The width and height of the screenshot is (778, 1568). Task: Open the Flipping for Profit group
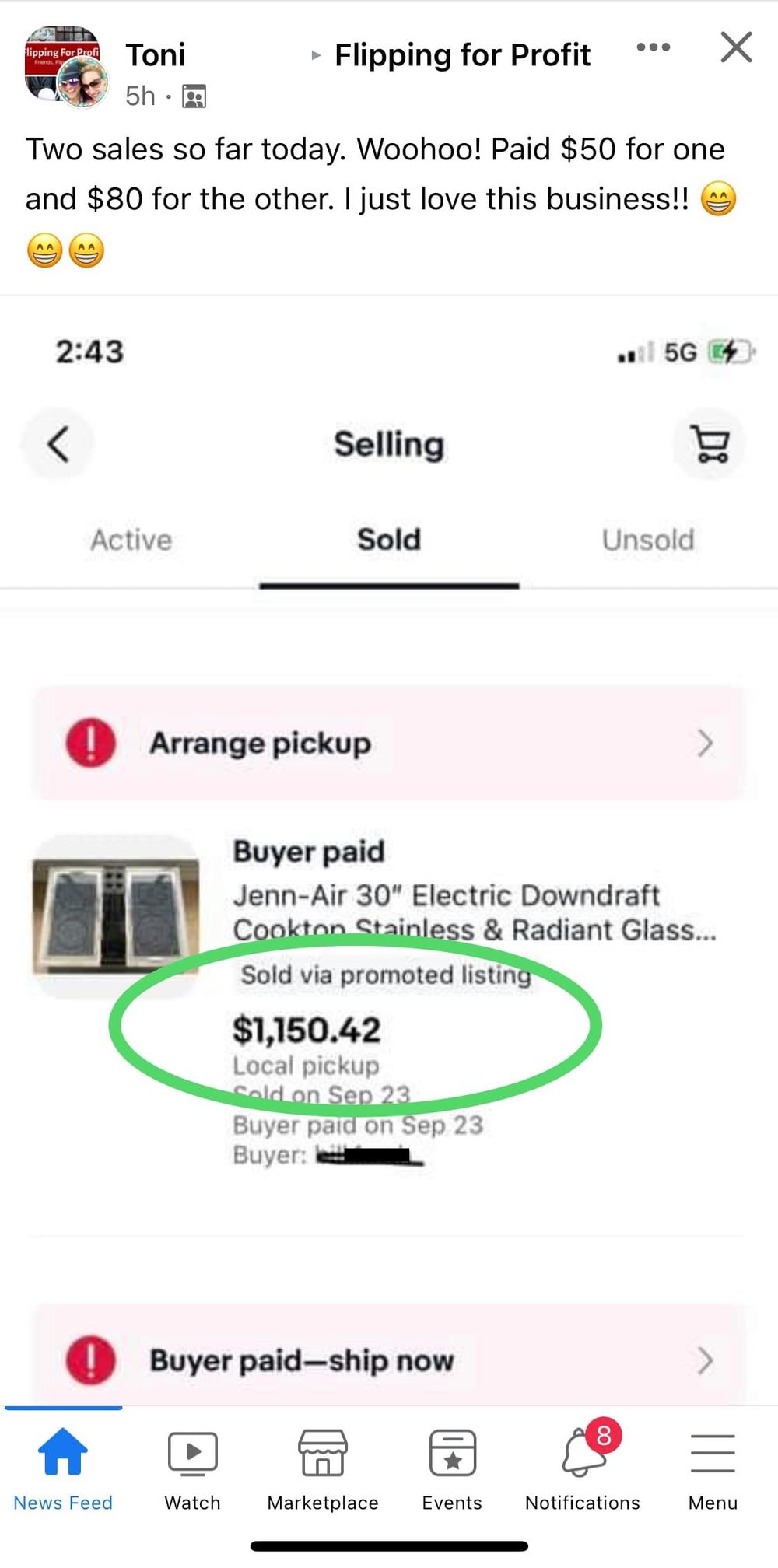(x=462, y=55)
